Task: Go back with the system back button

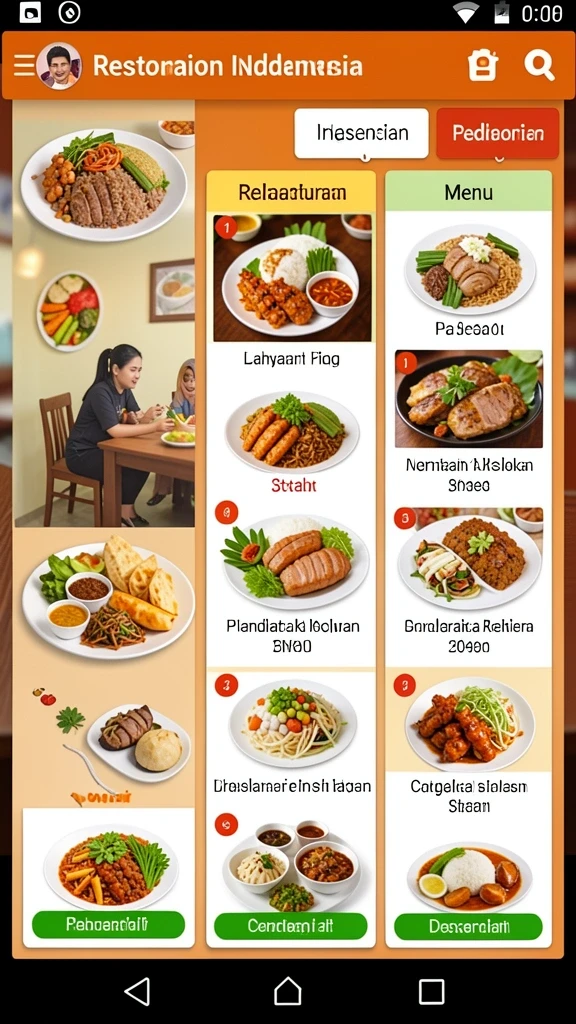Action: point(138,991)
